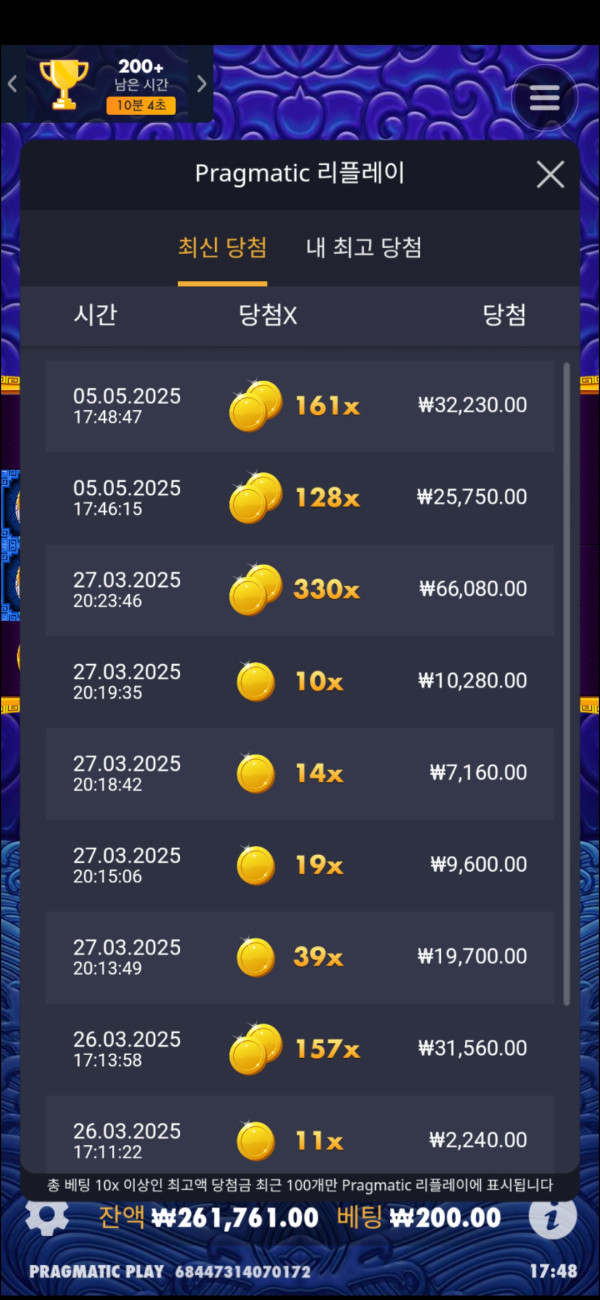The image size is (600, 1300).
Task: Switch to the 내 최고 당첨 tab
Action: [x=363, y=248]
